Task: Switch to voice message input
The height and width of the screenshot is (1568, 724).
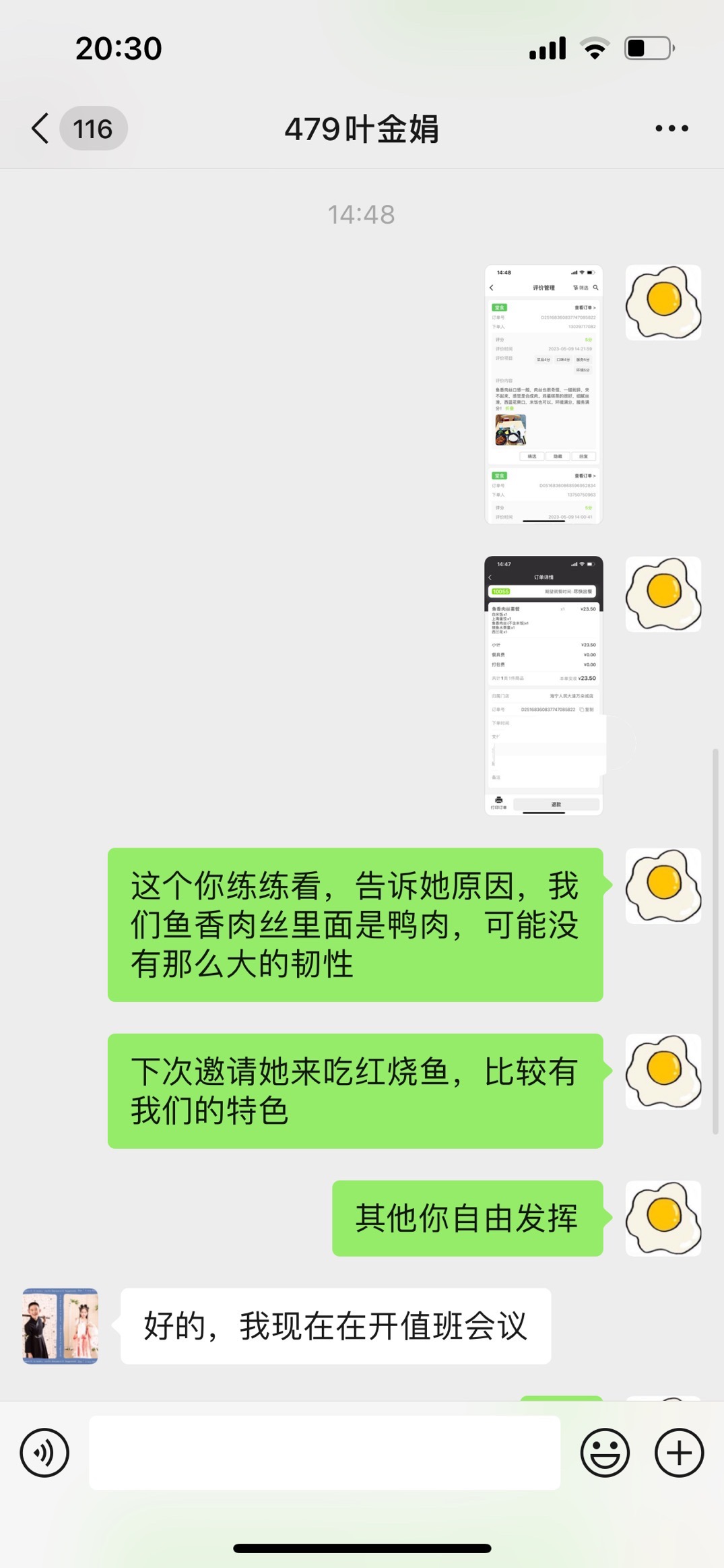Action: click(x=44, y=1452)
